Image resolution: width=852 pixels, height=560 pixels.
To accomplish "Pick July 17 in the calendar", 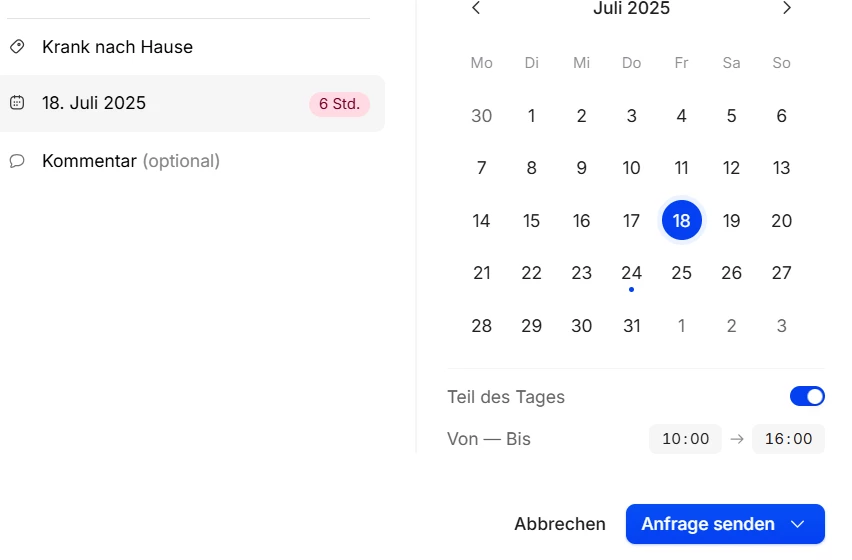I will pos(631,221).
